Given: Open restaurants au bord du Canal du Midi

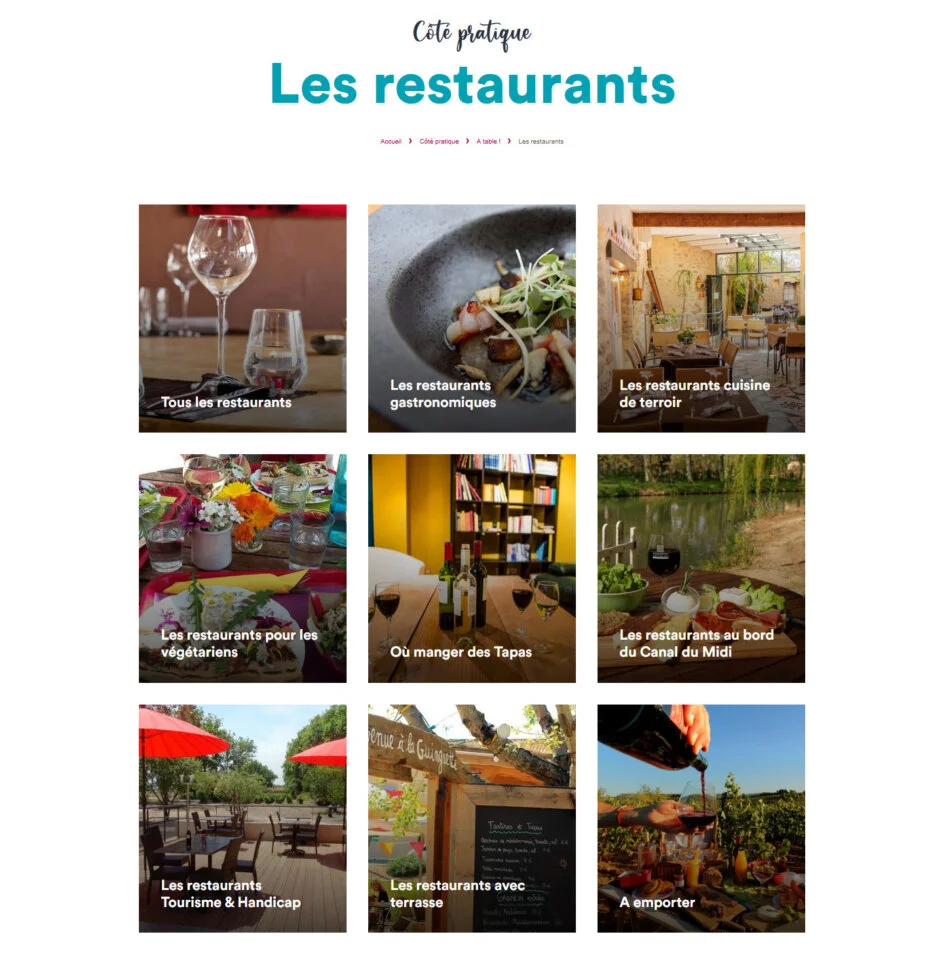Looking at the screenshot, I should [700, 568].
